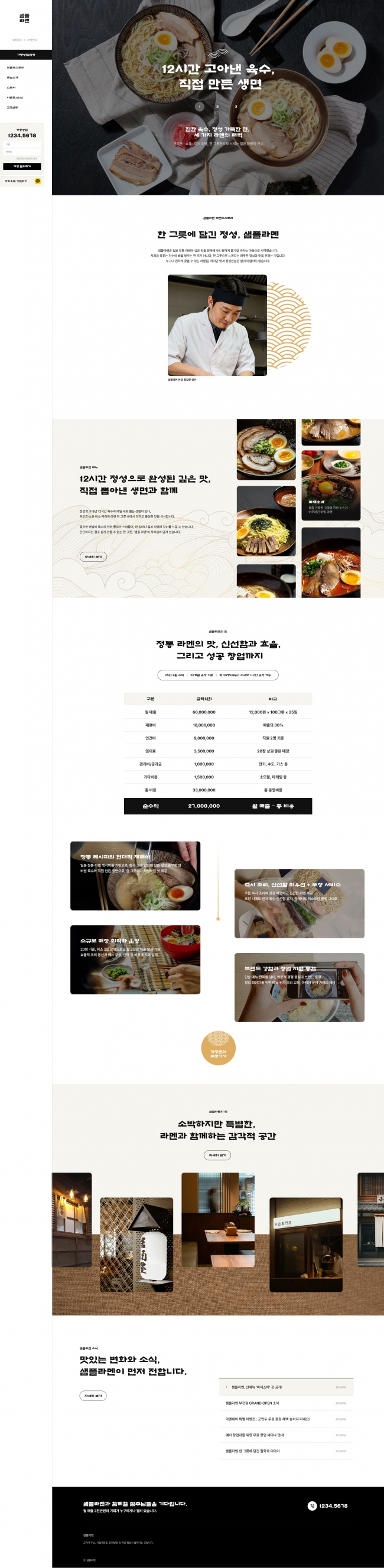Switch to hero slide 3

(x=236, y=107)
